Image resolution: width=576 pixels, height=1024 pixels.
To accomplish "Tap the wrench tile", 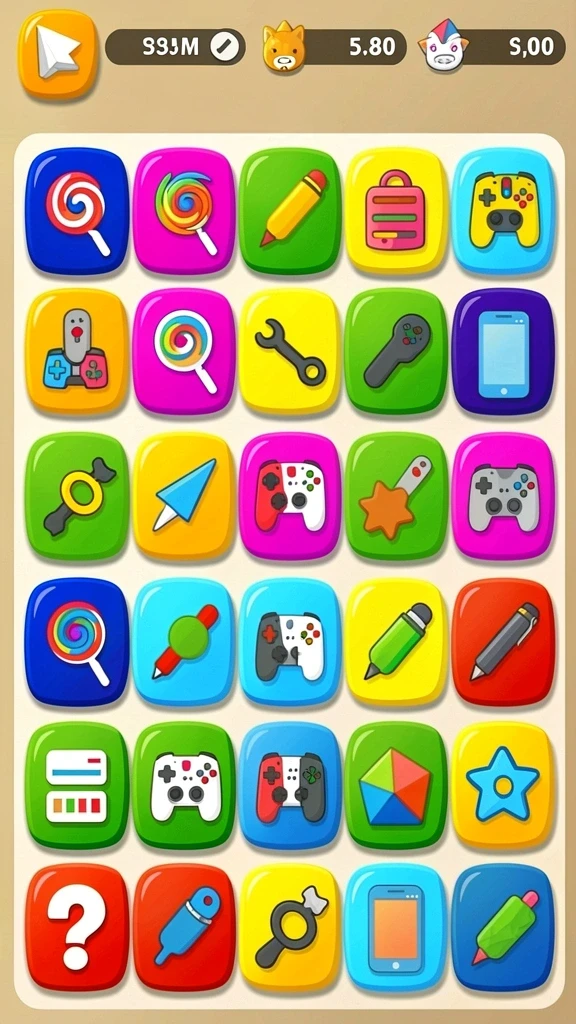I will (290, 352).
